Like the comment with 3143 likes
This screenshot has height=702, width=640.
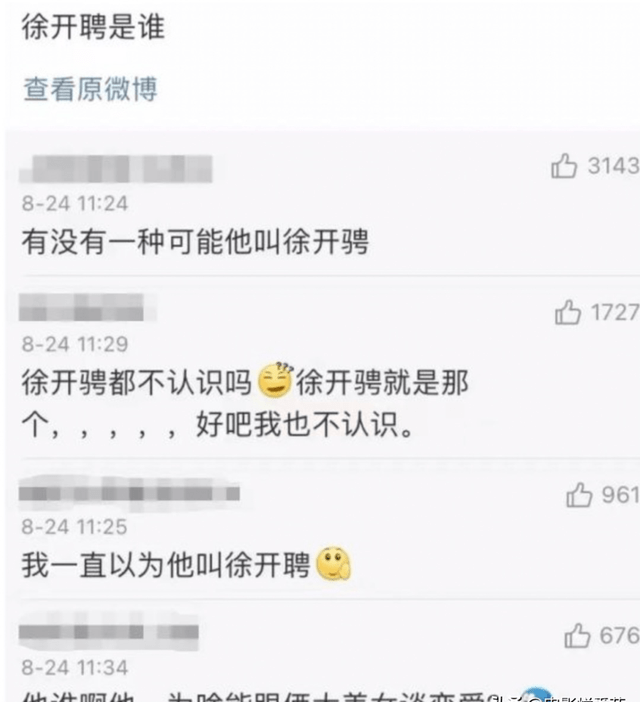pyautogui.click(x=565, y=166)
